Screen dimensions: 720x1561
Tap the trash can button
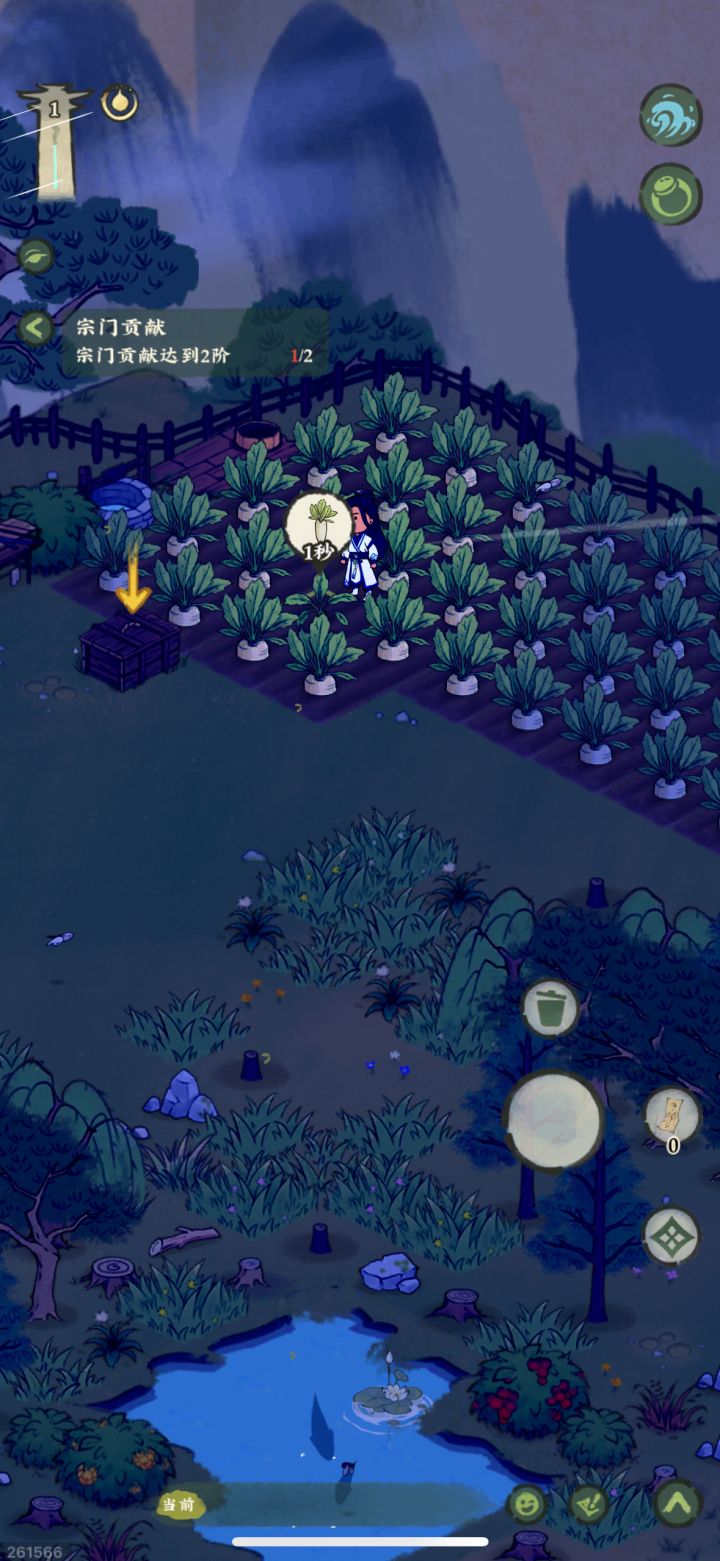[550, 1008]
